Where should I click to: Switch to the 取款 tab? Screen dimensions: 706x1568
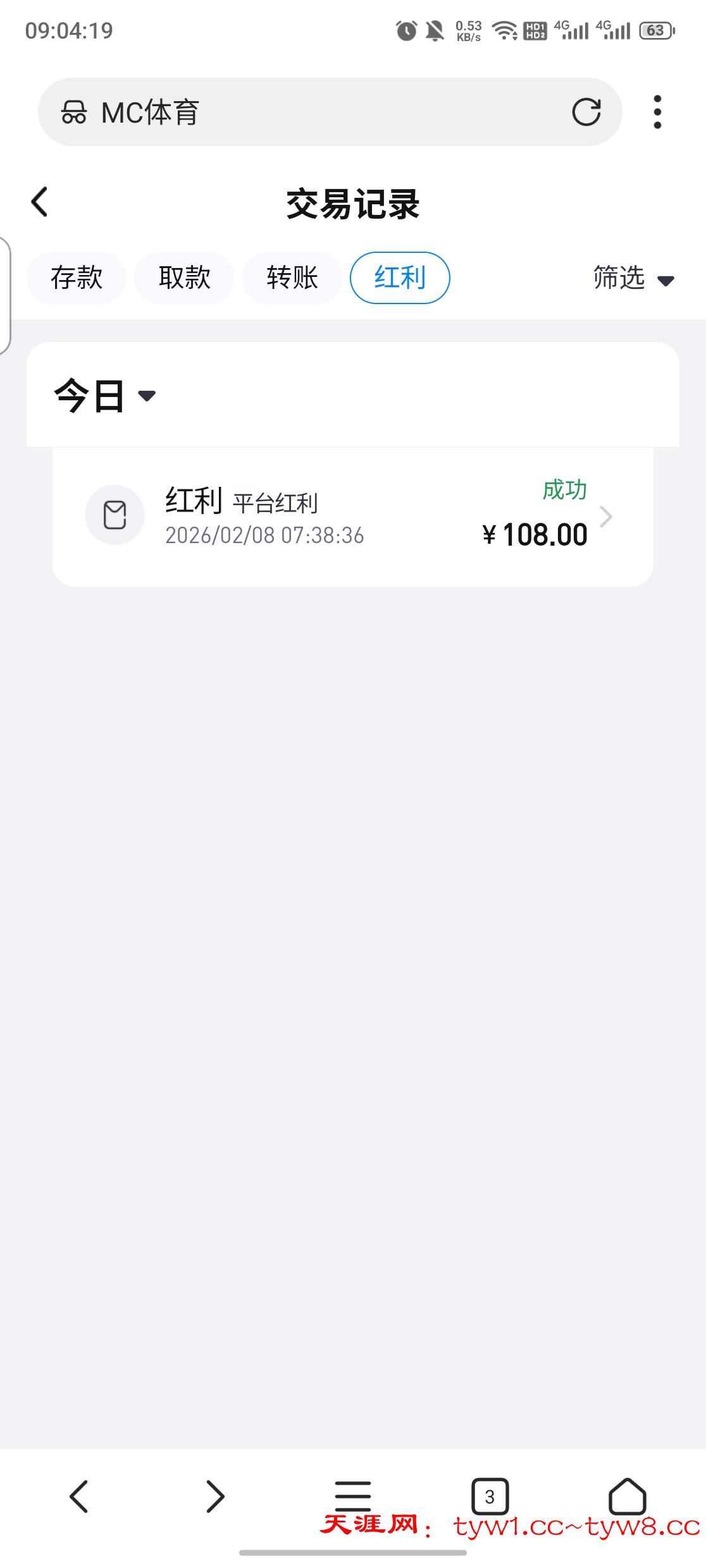[184, 278]
